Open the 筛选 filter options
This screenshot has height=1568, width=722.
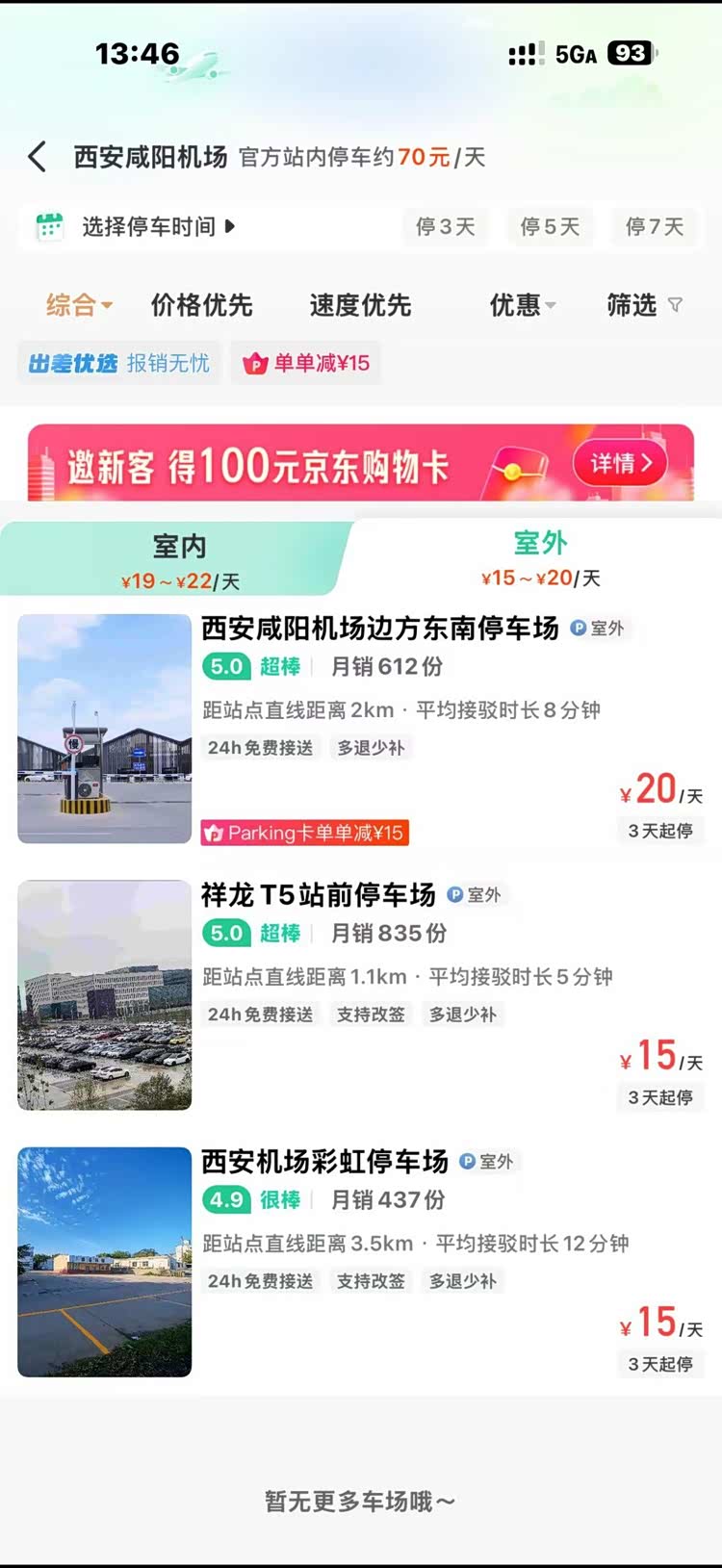(643, 305)
